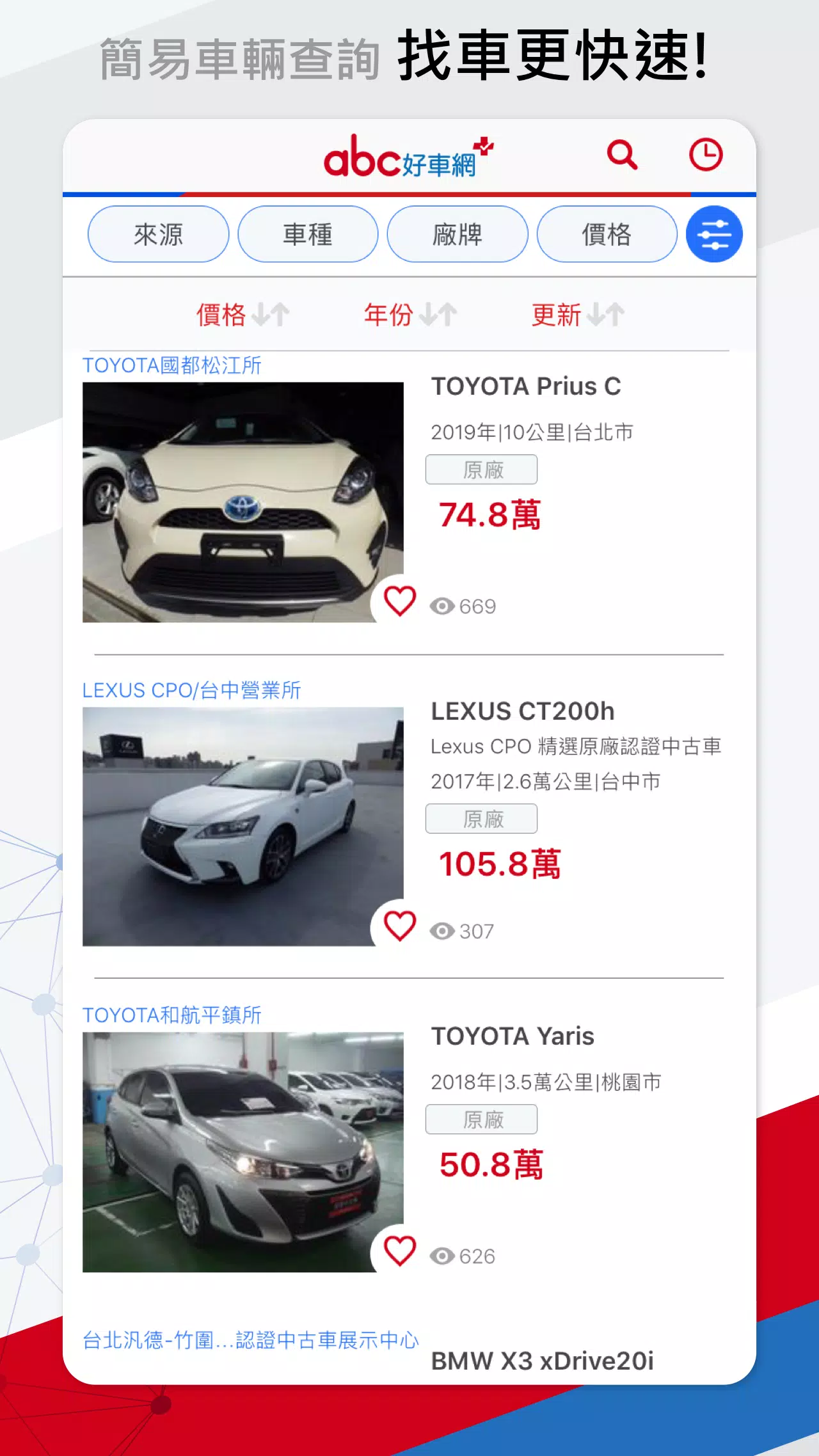Click the eye icon beside 669 views
Image resolution: width=819 pixels, height=1456 pixels.
click(444, 604)
